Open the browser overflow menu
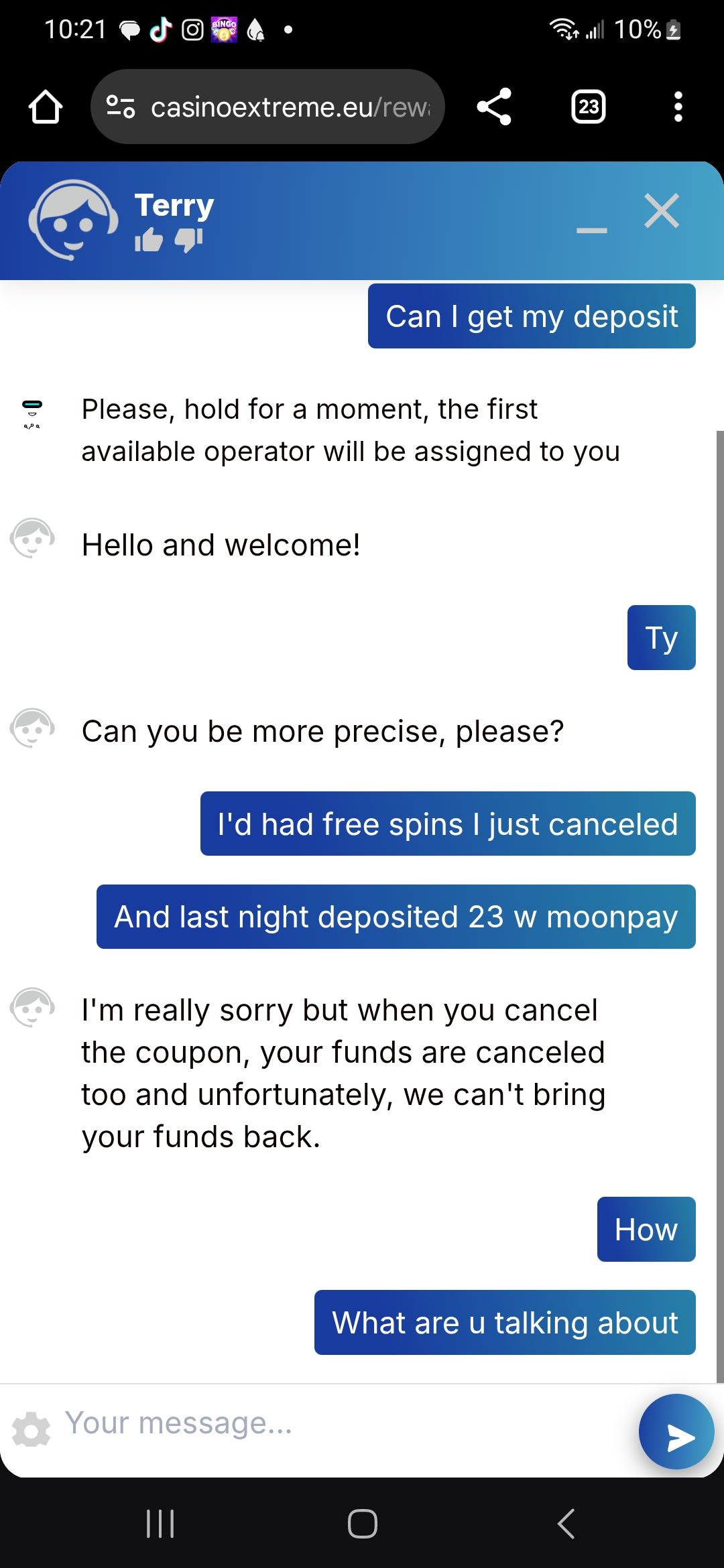The image size is (724, 1568). pos(678,107)
